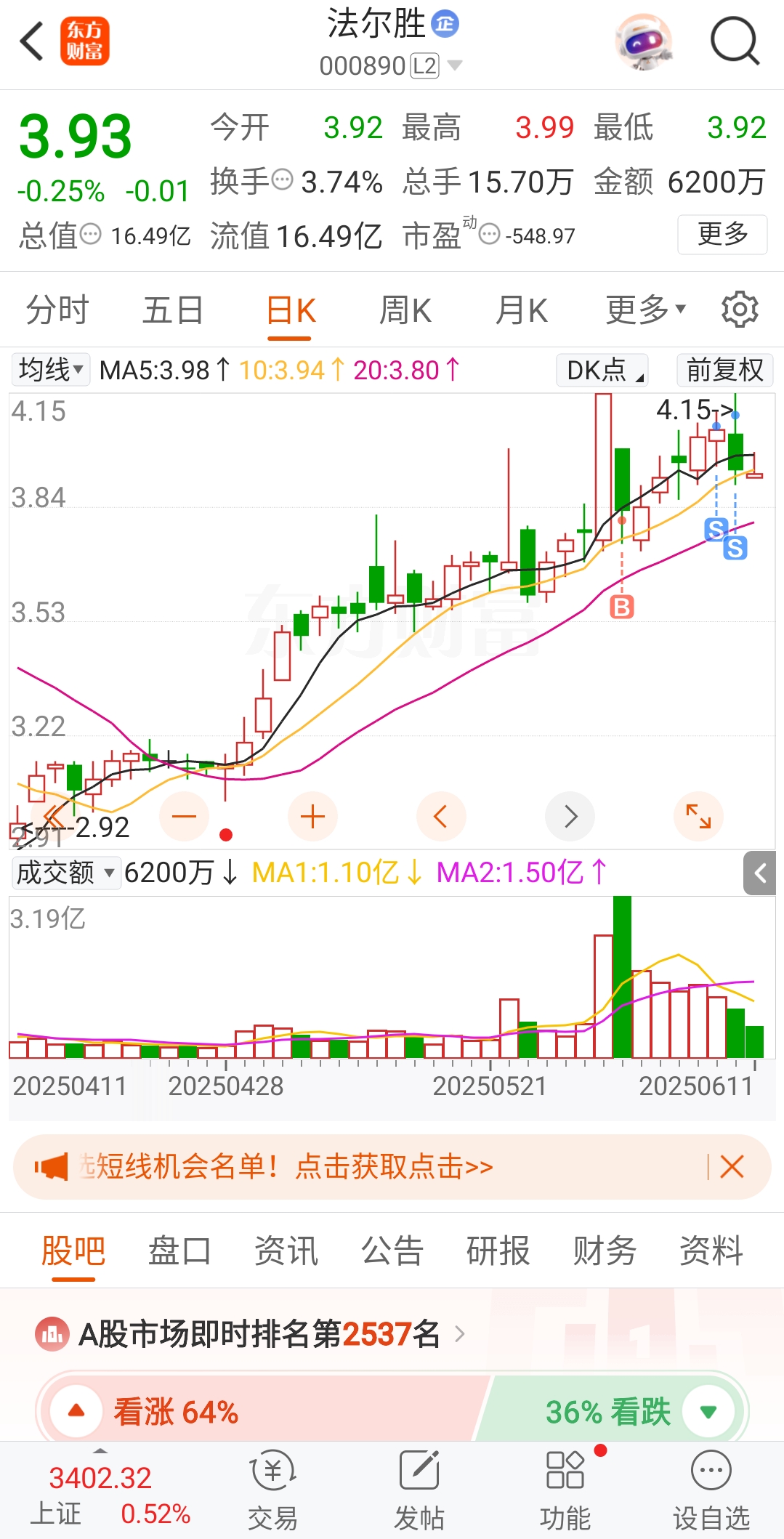Switch to the 分时 chart tab
Image resolution: width=784 pixels, height=1539 pixels.
[57, 310]
